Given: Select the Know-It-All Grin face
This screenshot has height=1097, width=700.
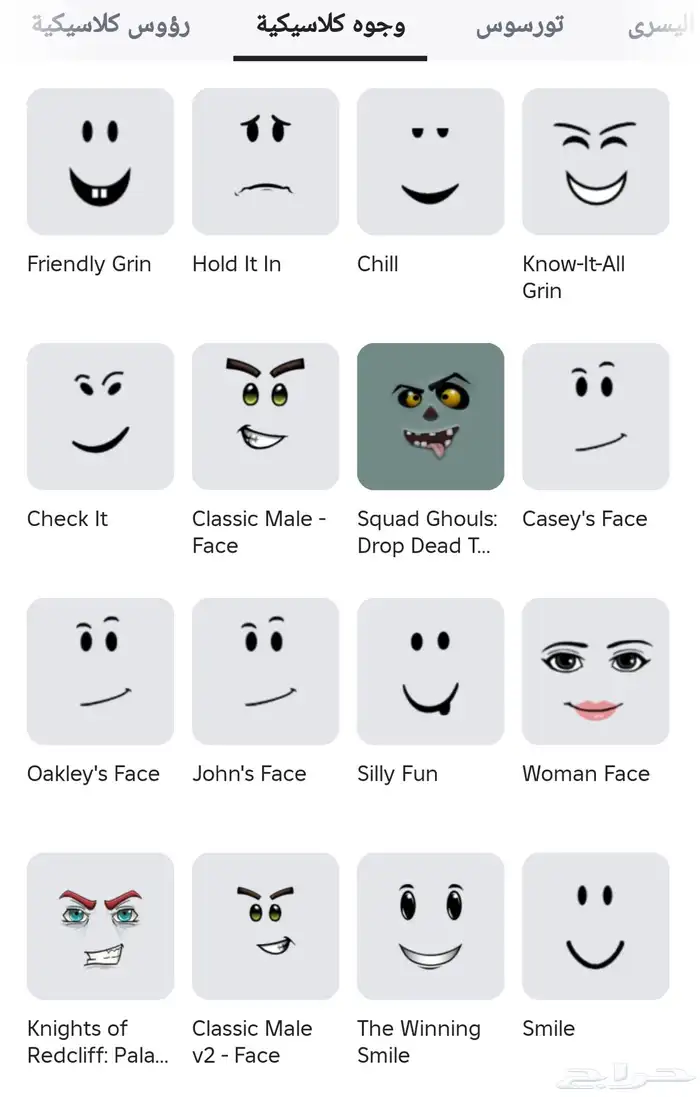Looking at the screenshot, I should point(595,162).
